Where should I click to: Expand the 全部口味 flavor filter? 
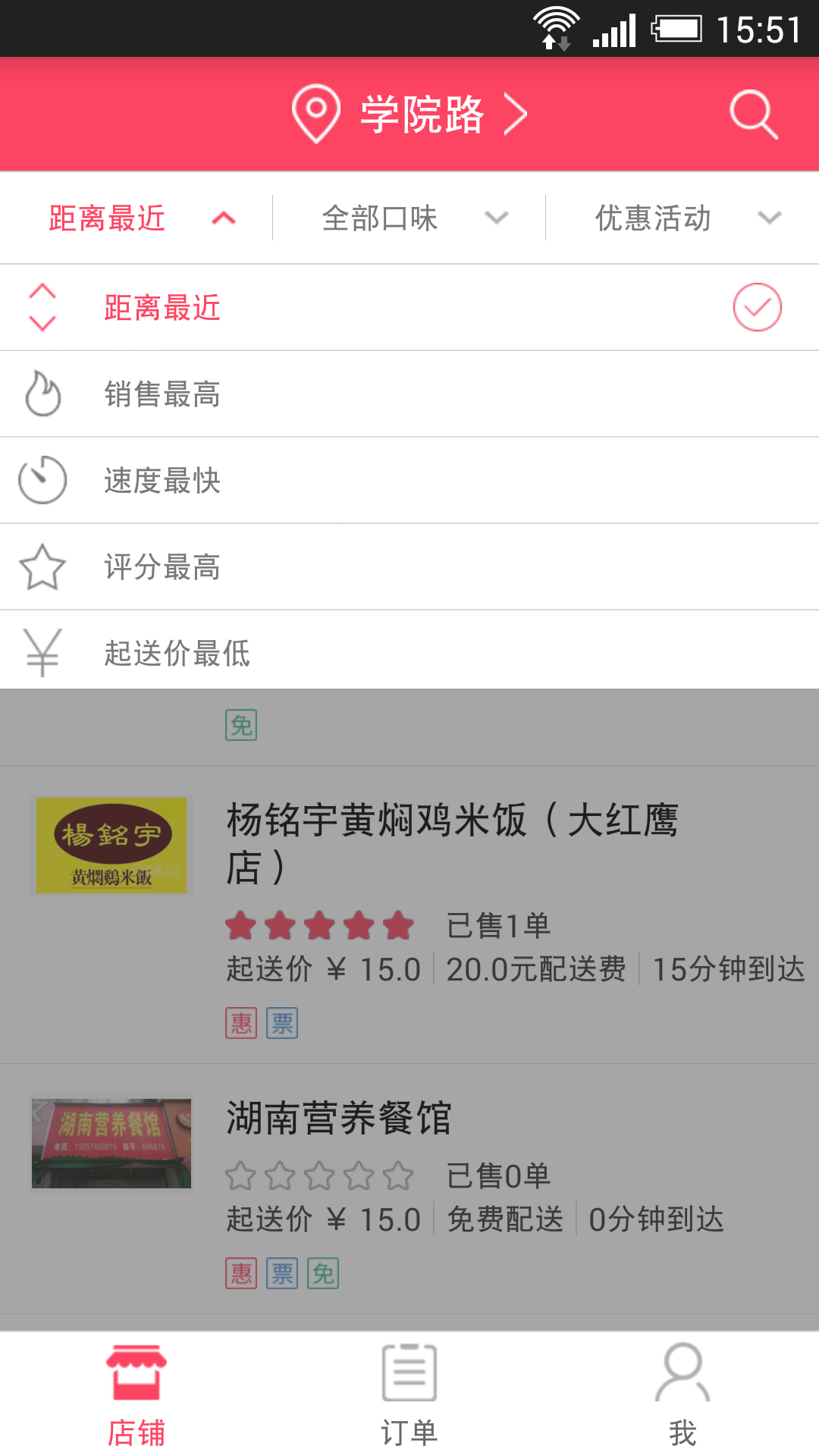(409, 218)
